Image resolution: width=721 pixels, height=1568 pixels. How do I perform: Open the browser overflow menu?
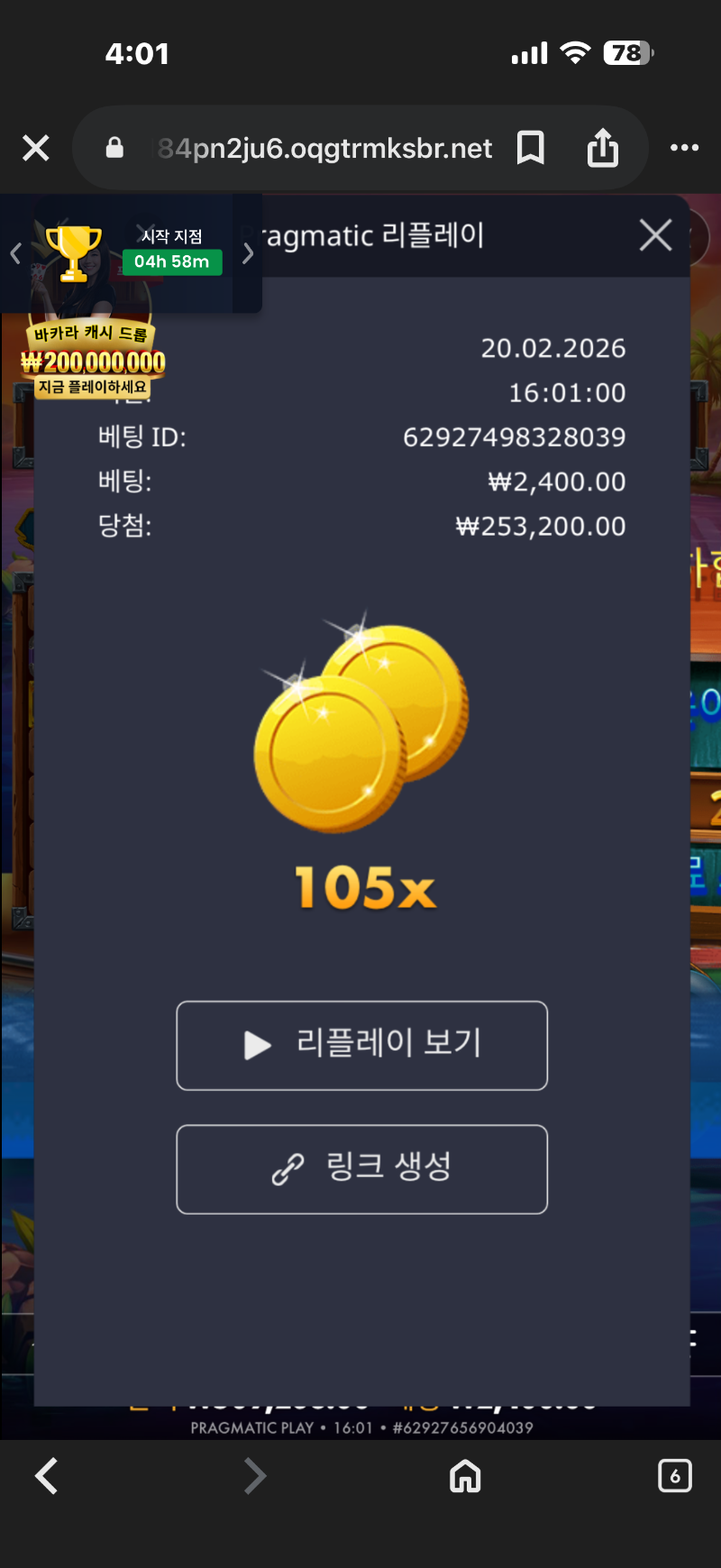(x=684, y=148)
